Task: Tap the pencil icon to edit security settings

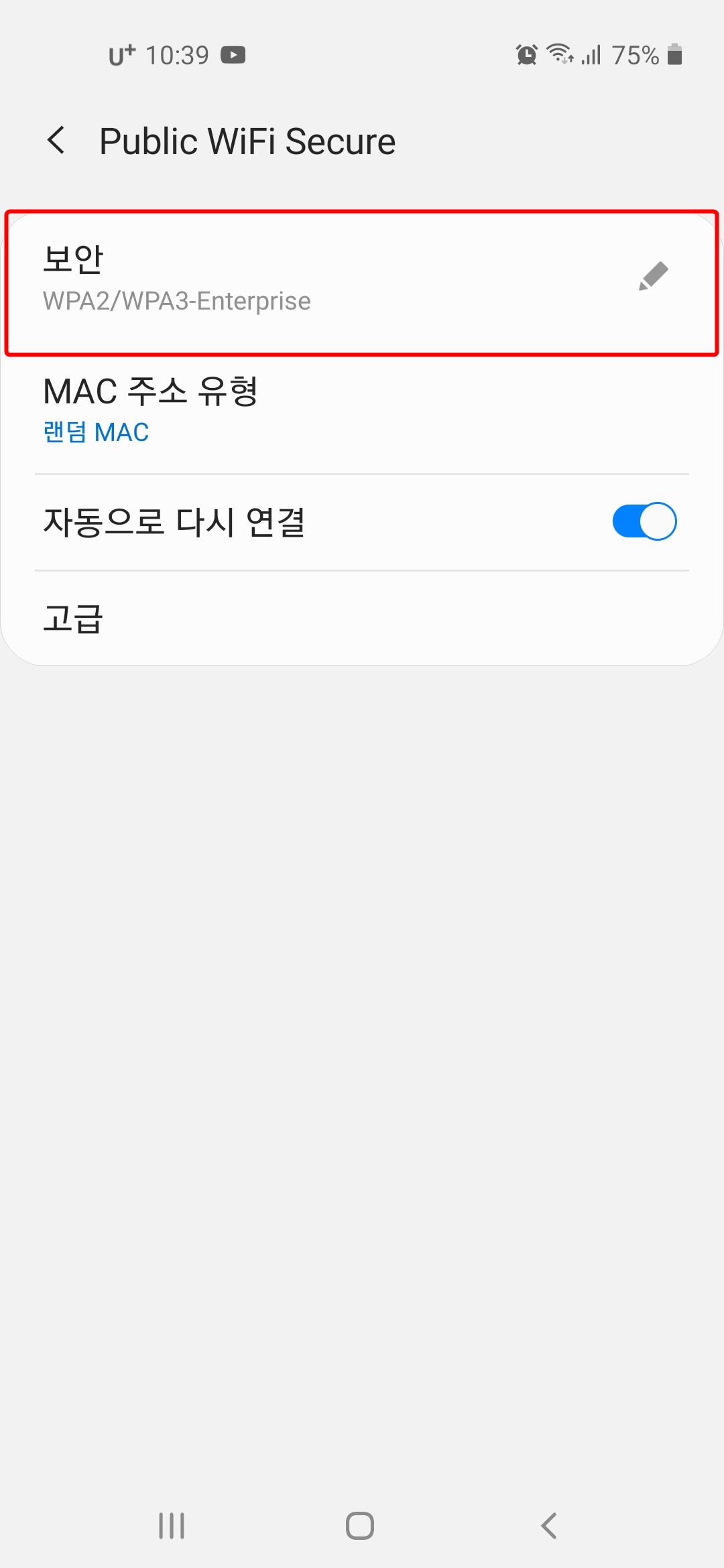Action: pos(652,276)
